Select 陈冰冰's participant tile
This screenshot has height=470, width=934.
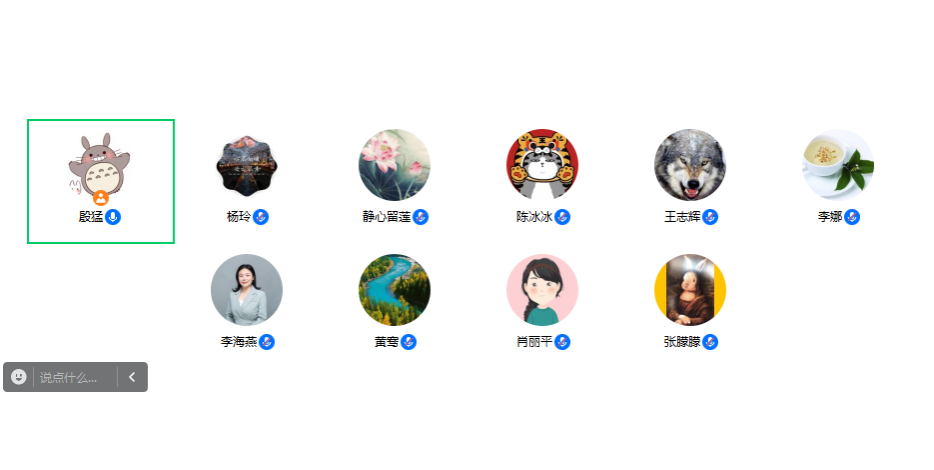click(542, 165)
